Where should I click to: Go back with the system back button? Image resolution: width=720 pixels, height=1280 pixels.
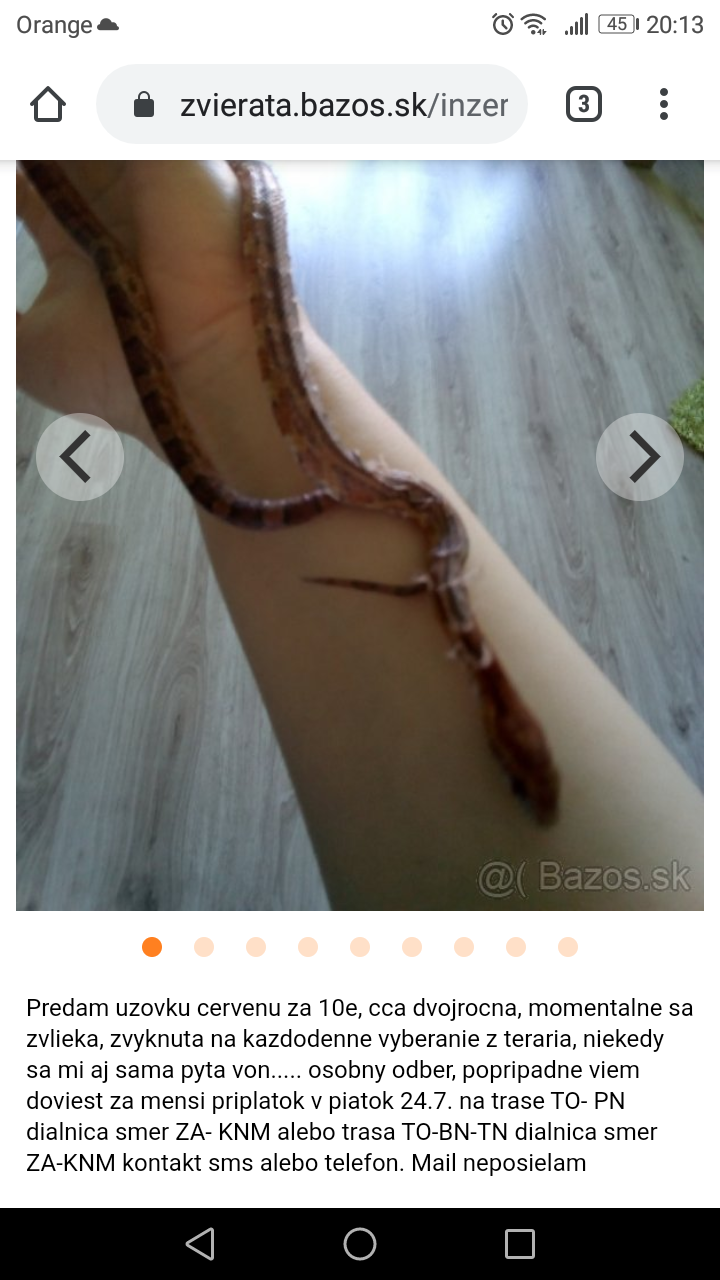200,1244
